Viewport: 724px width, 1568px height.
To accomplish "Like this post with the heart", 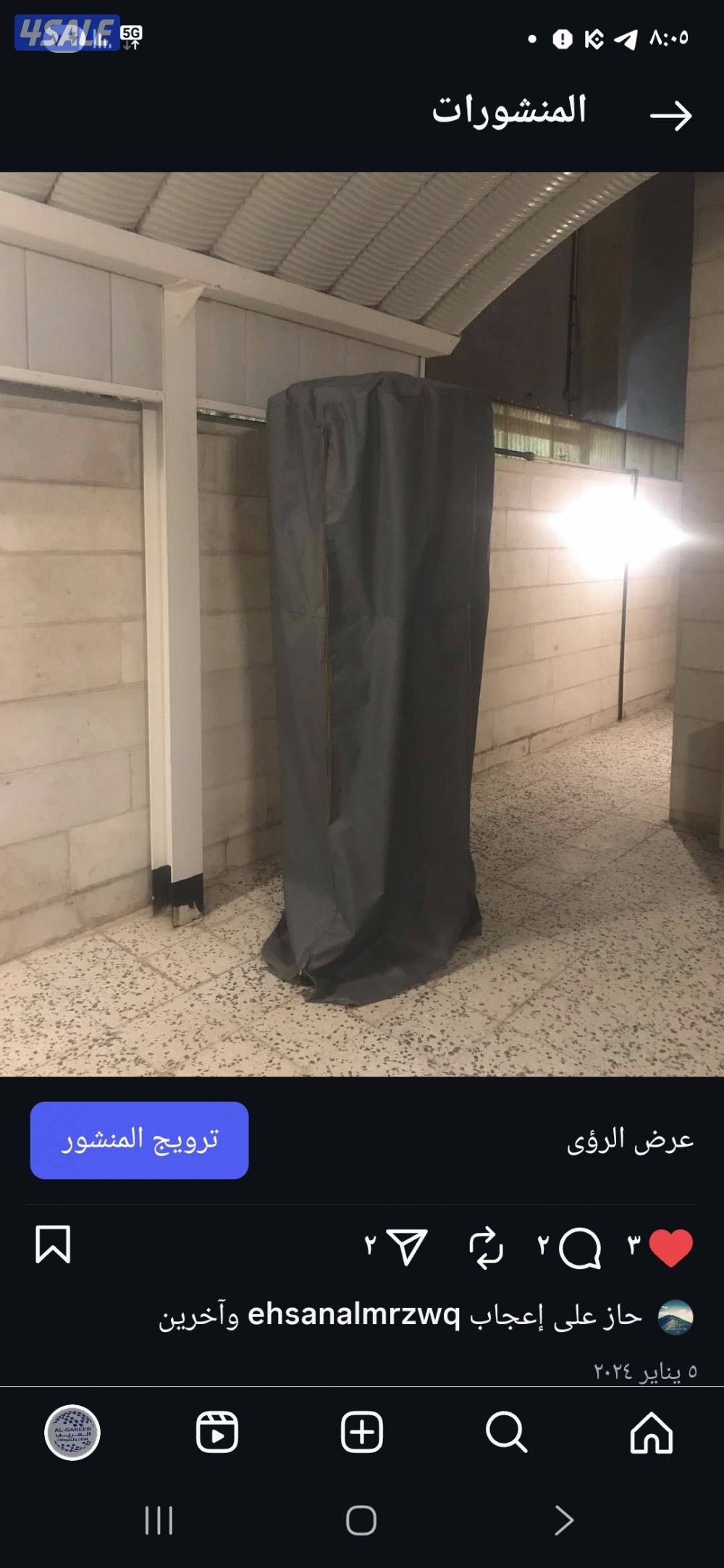I will point(670,1247).
